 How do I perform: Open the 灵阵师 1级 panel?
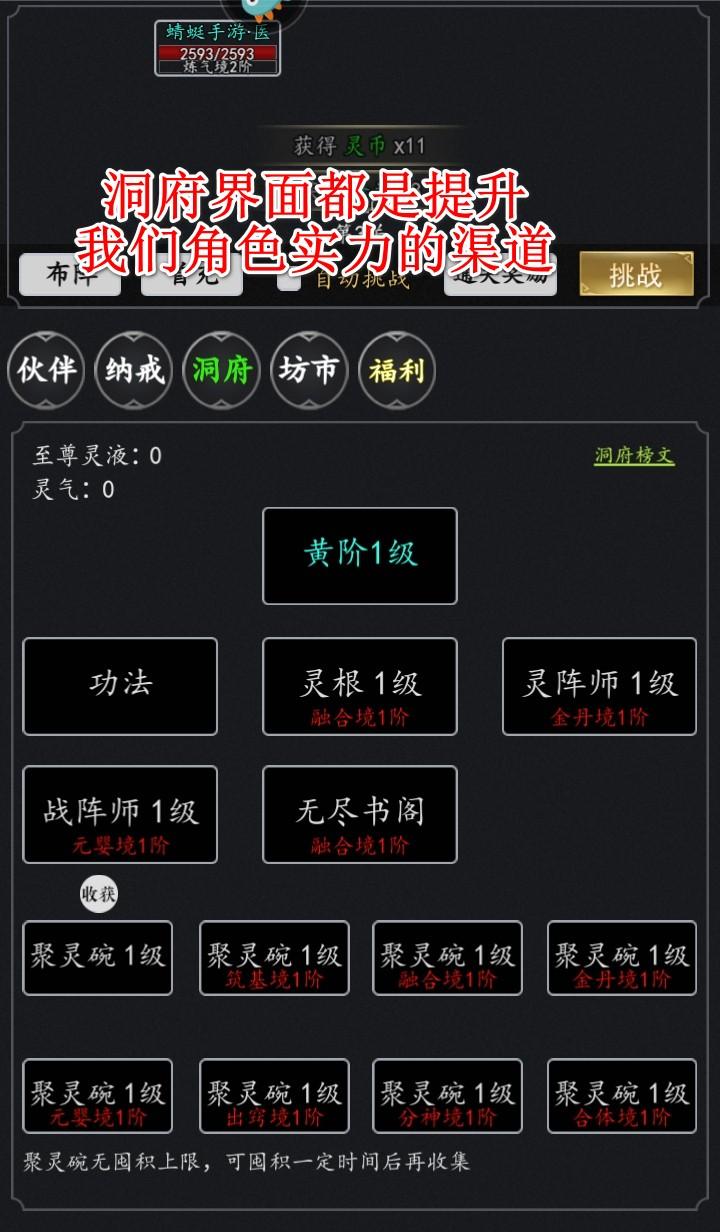(597, 686)
